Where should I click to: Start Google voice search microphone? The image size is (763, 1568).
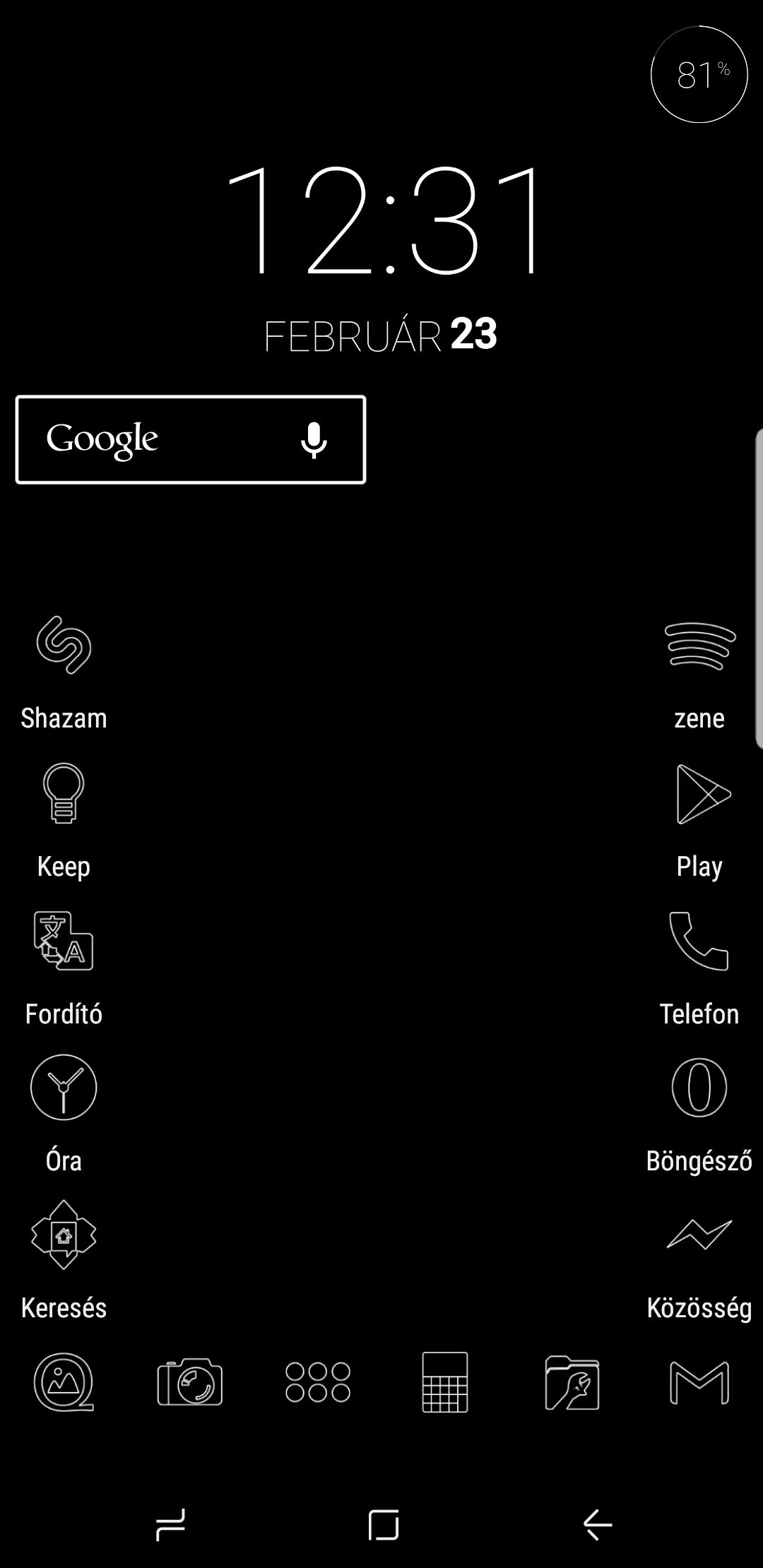(314, 440)
